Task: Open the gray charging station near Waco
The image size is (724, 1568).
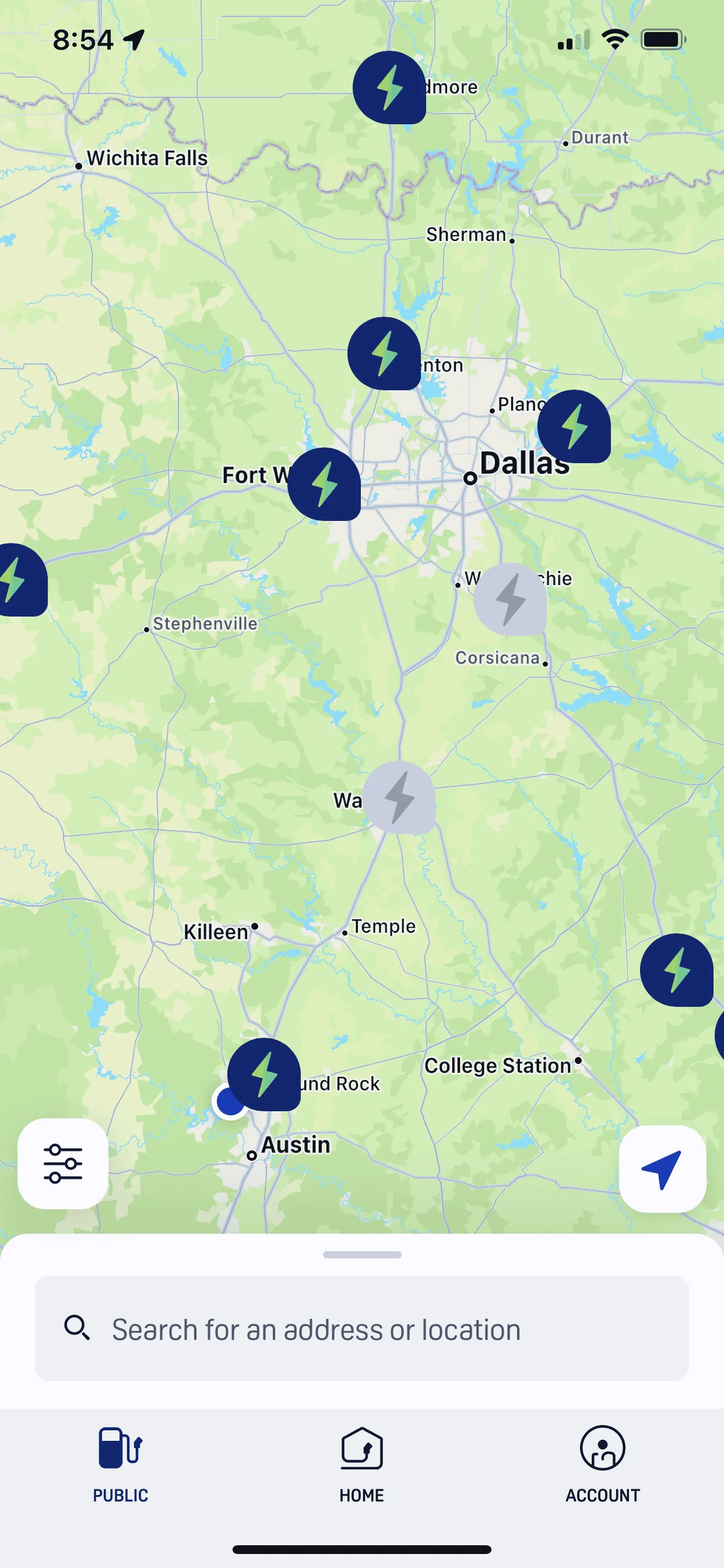Action: tap(399, 797)
